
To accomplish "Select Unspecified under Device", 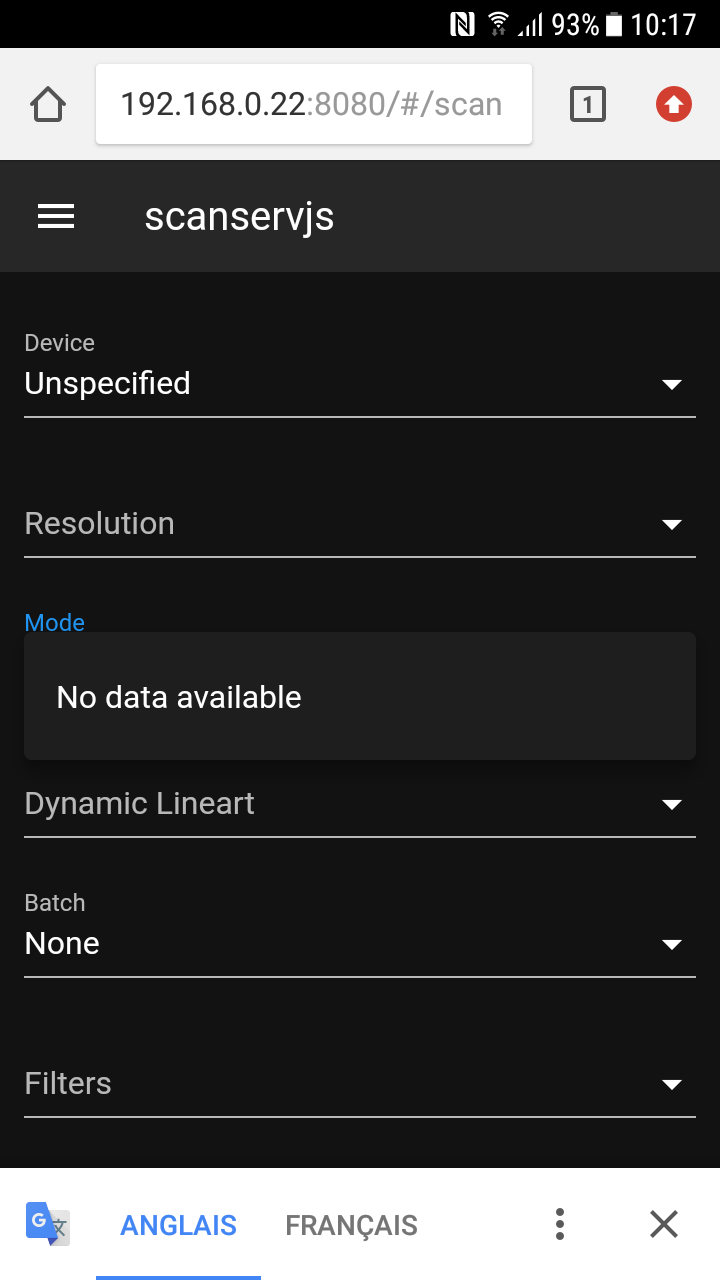I will tap(107, 383).
